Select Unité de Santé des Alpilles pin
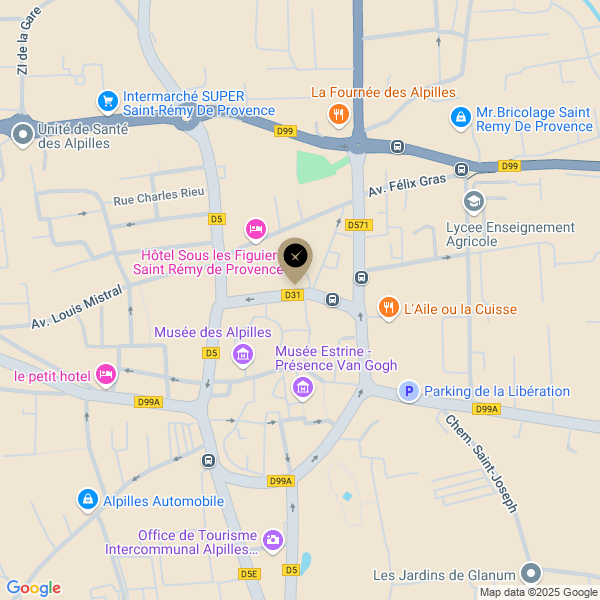600x600 pixels. [22, 135]
